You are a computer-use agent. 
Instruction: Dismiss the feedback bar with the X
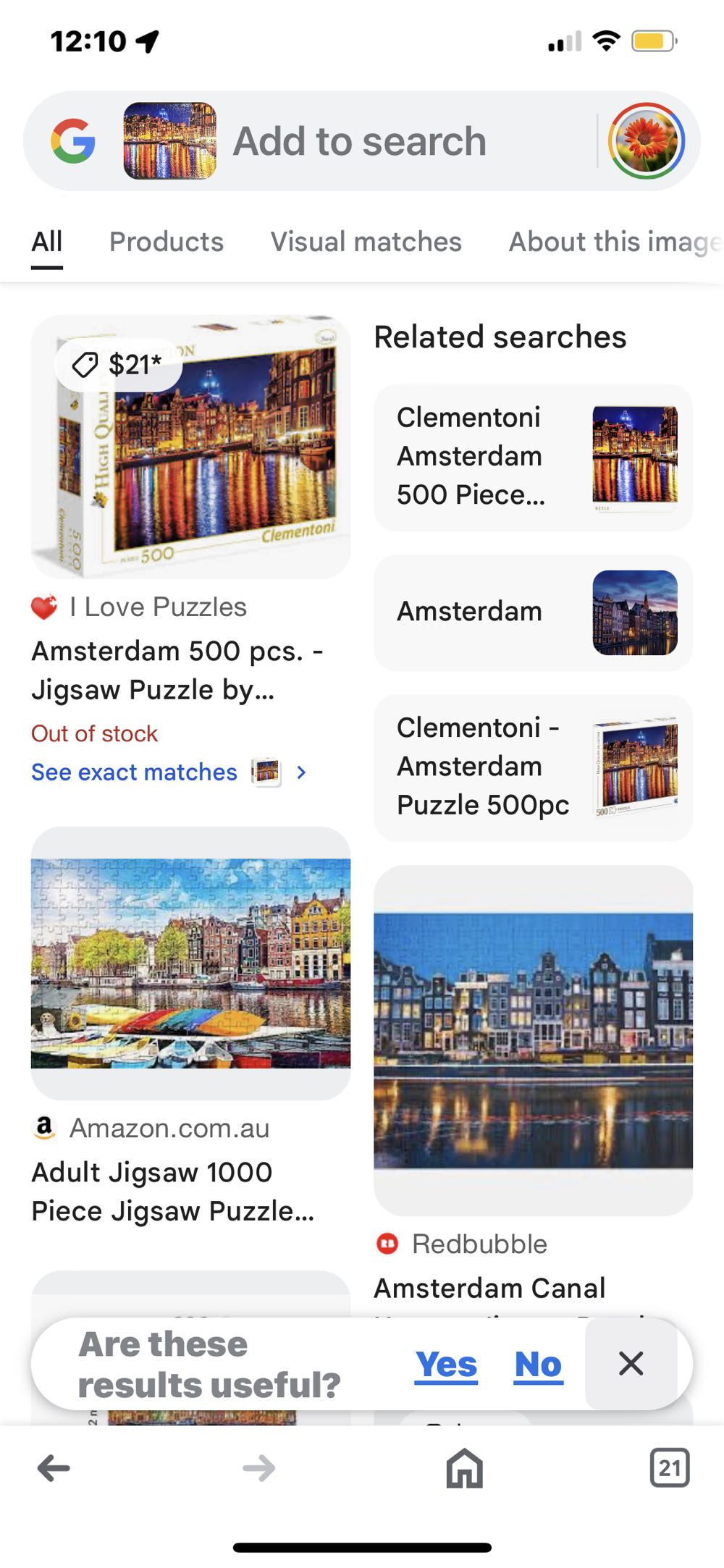pyautogui.click(x=631, y=1362)
